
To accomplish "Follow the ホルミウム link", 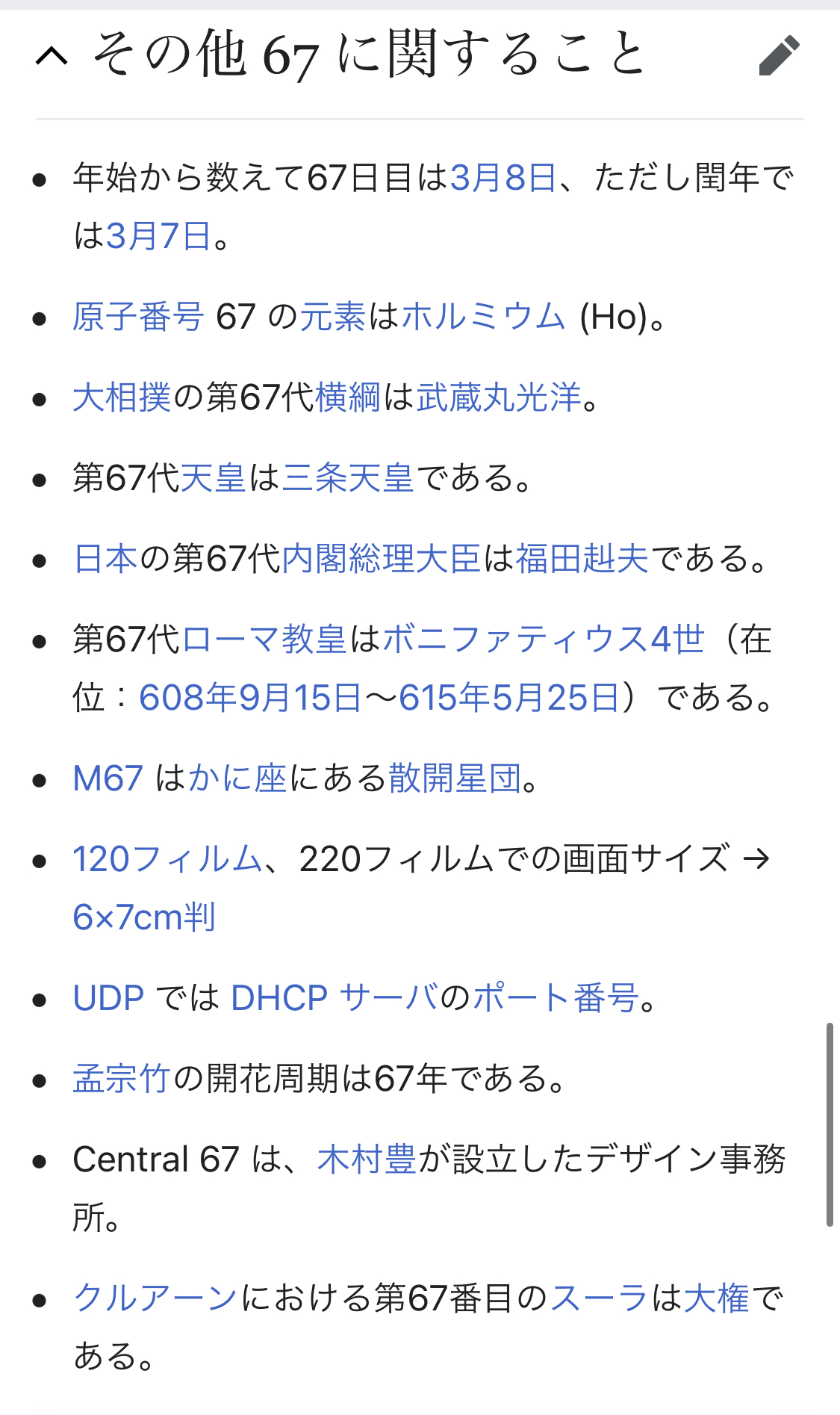I will tap(483, 317).
